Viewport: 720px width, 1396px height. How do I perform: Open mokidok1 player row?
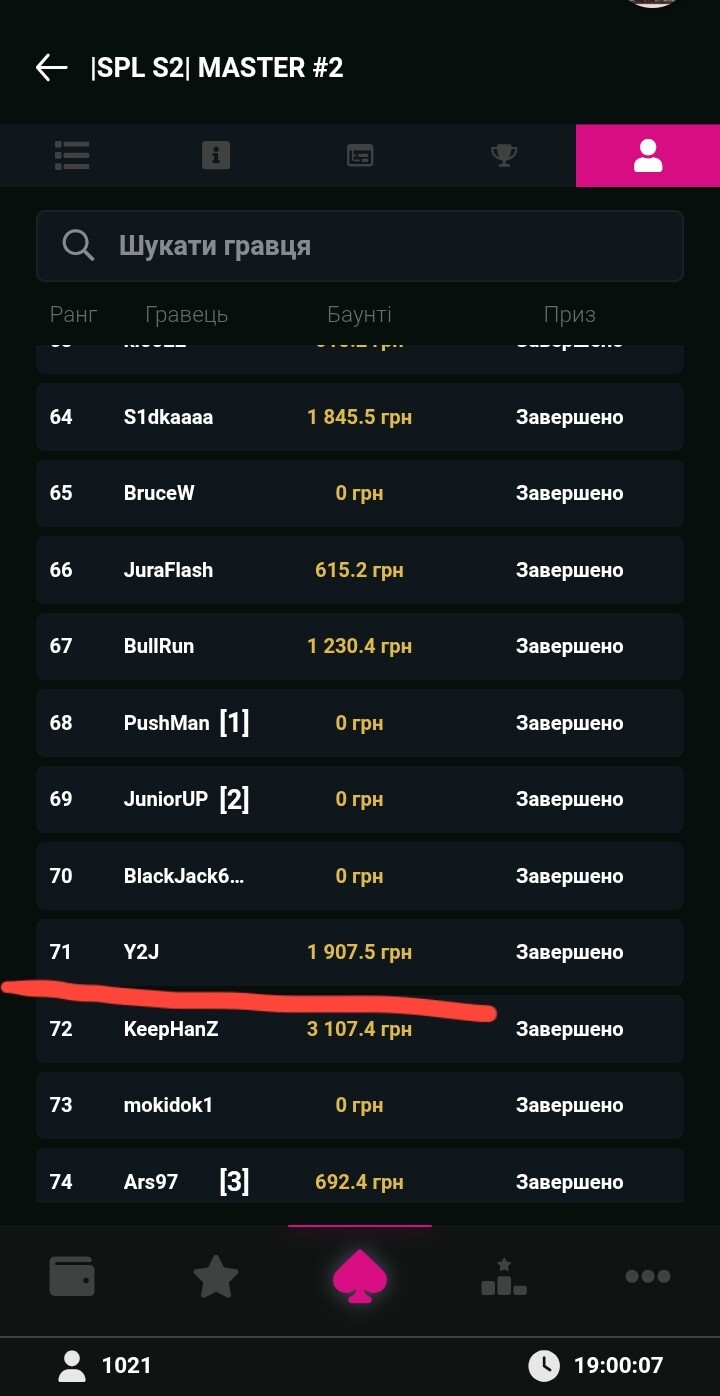[x=360, y=1105]
